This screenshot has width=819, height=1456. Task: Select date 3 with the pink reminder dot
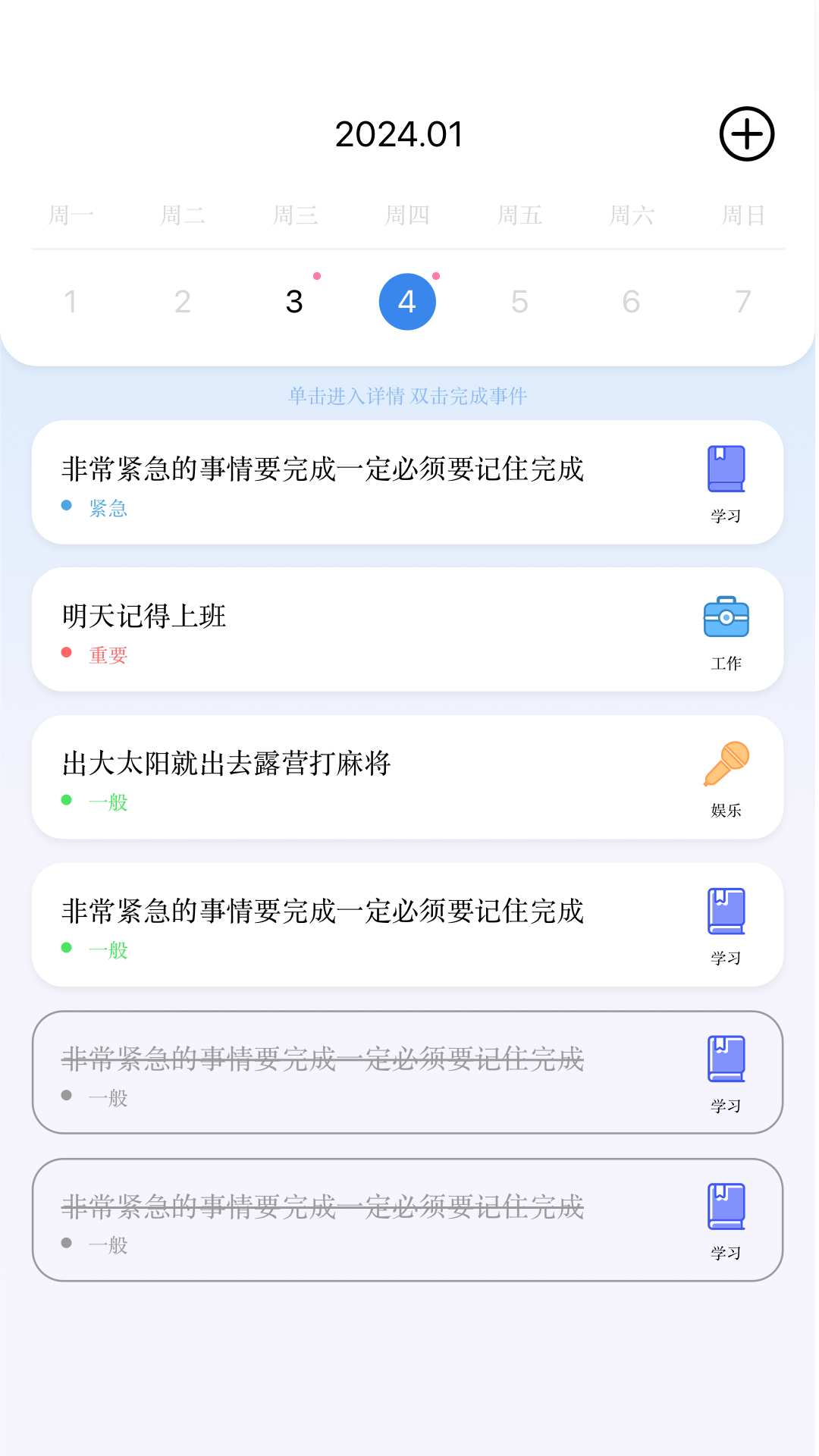coord(294,300)
